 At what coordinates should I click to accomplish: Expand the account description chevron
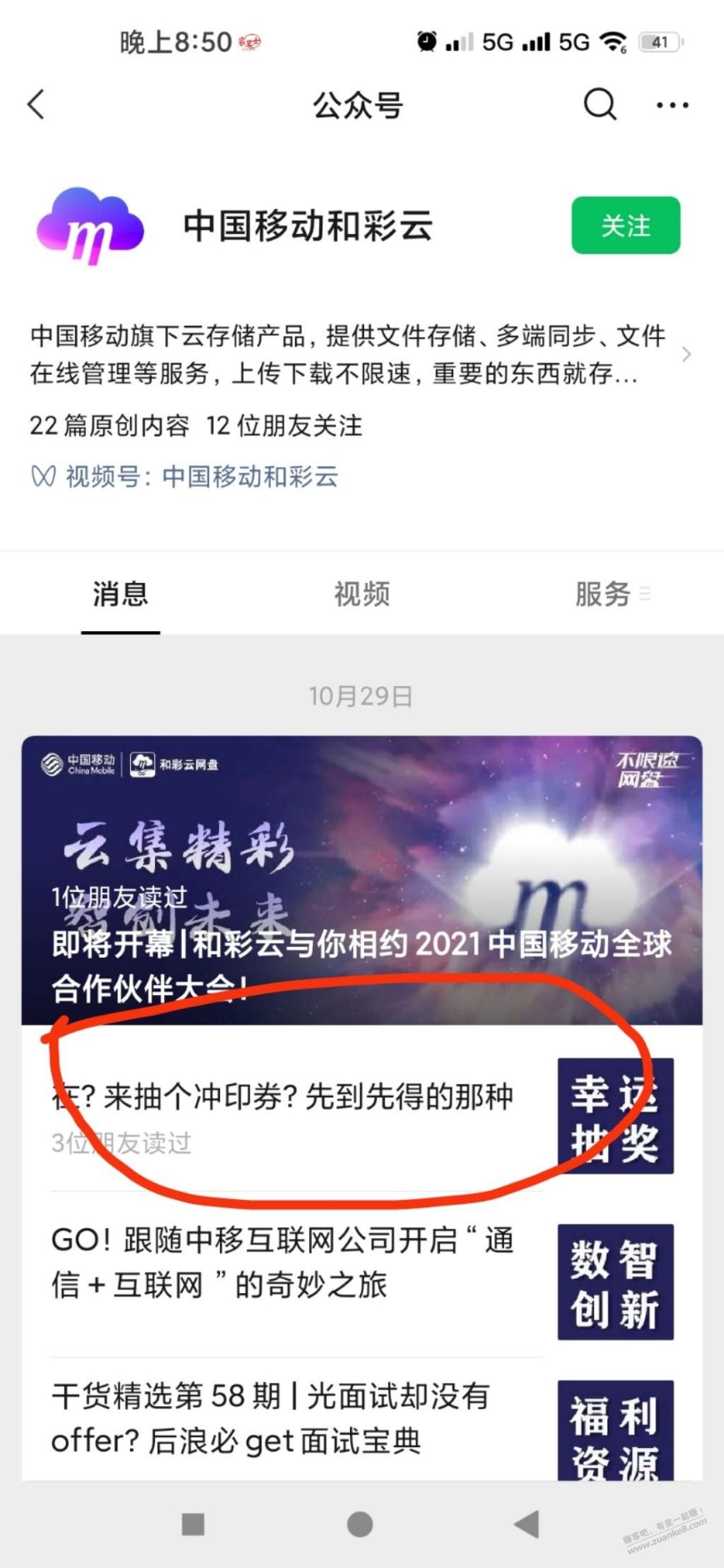coord(686,354)
